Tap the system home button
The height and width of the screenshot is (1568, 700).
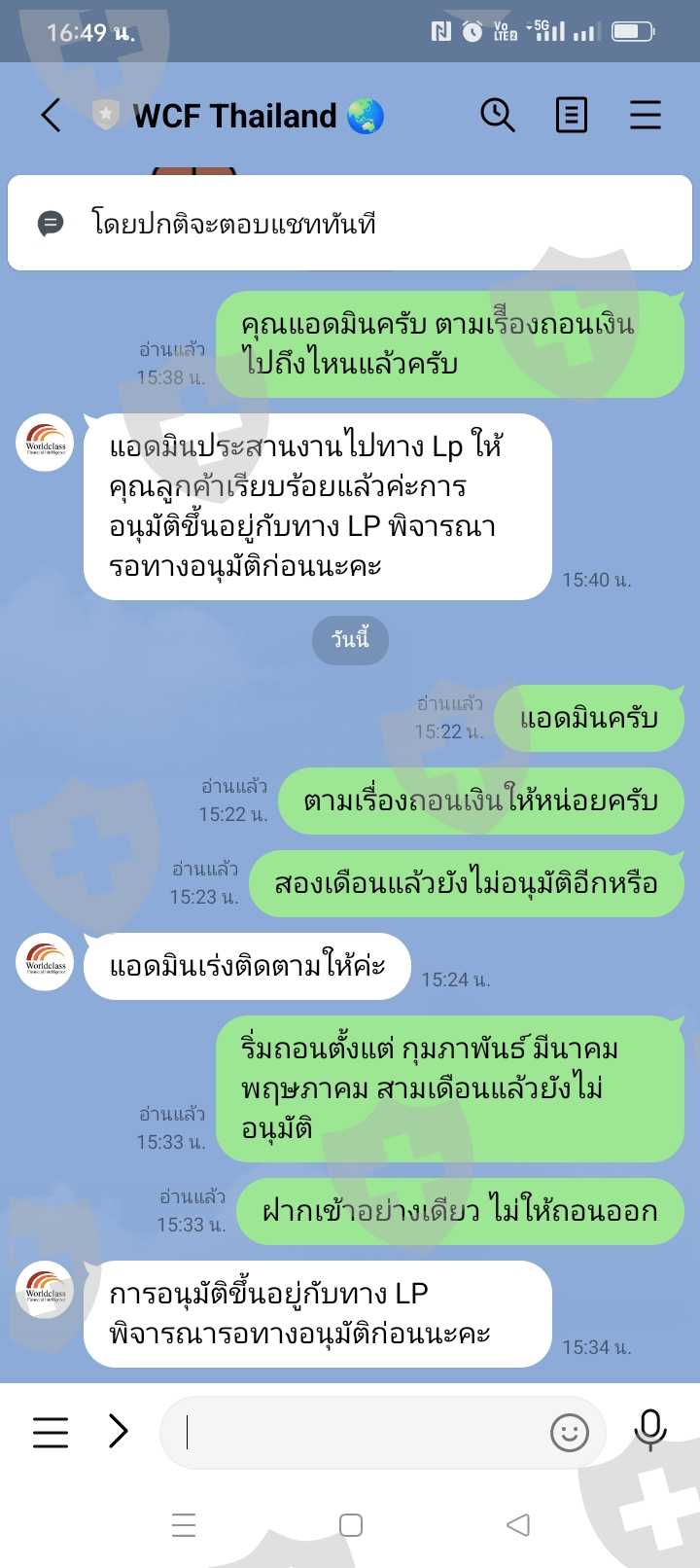coord(351,1524)
